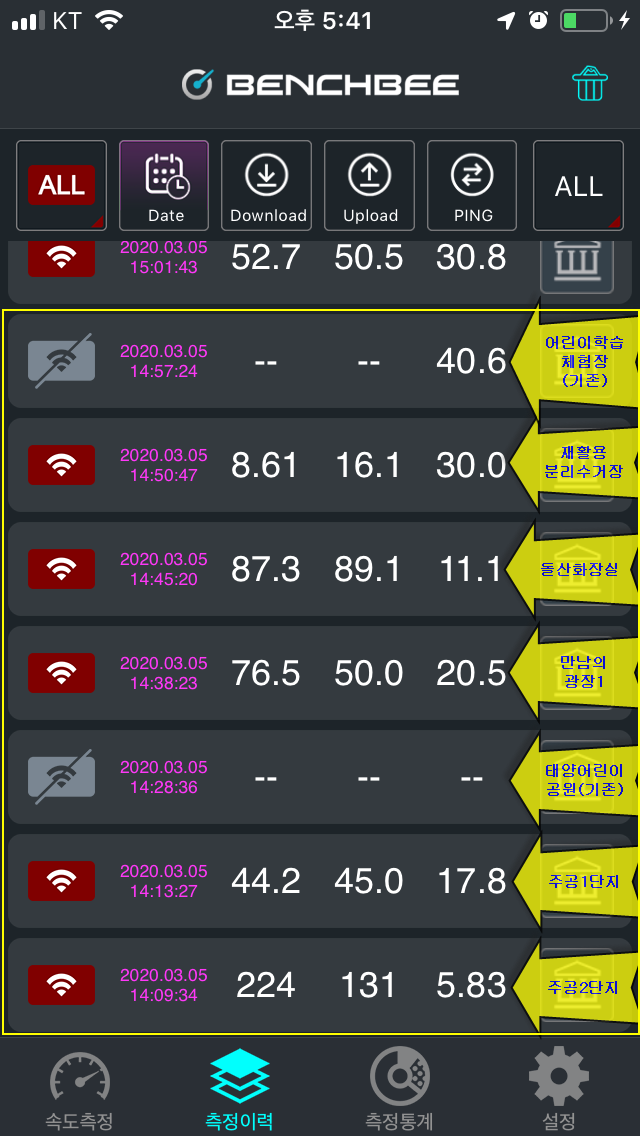Open the 15:01:43 measurement record
Viewport: 640px width, 1136px height.
pyautogui.click(x=320, y=272)
